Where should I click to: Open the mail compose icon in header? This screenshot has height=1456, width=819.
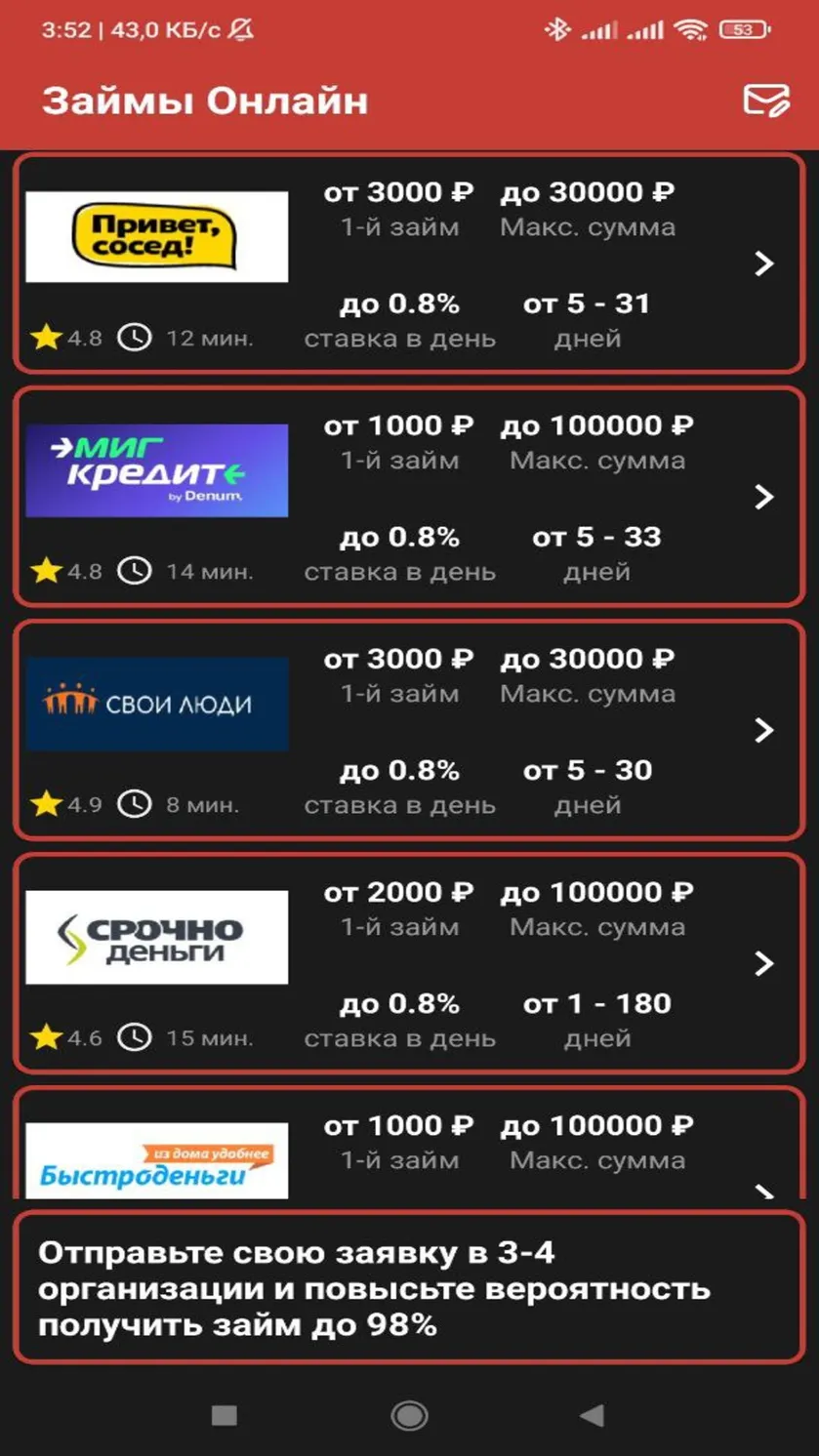click(x=766, y=101)
